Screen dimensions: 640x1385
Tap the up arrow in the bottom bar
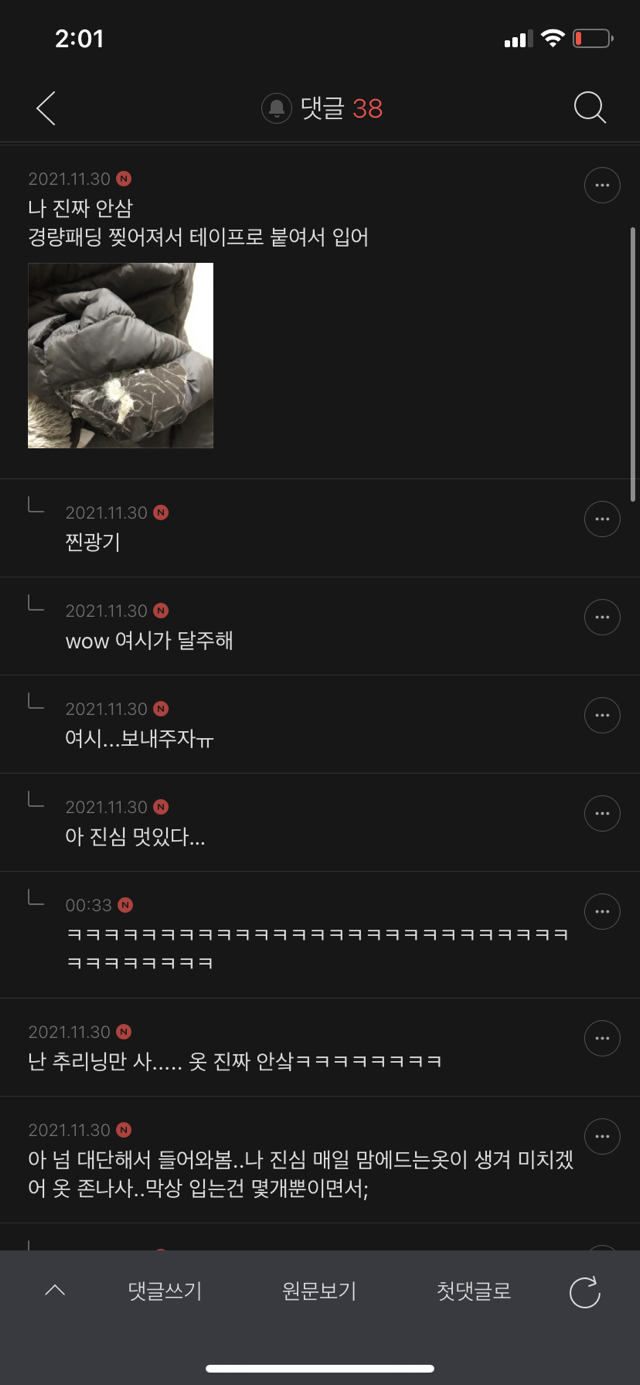coord(55,1291)
